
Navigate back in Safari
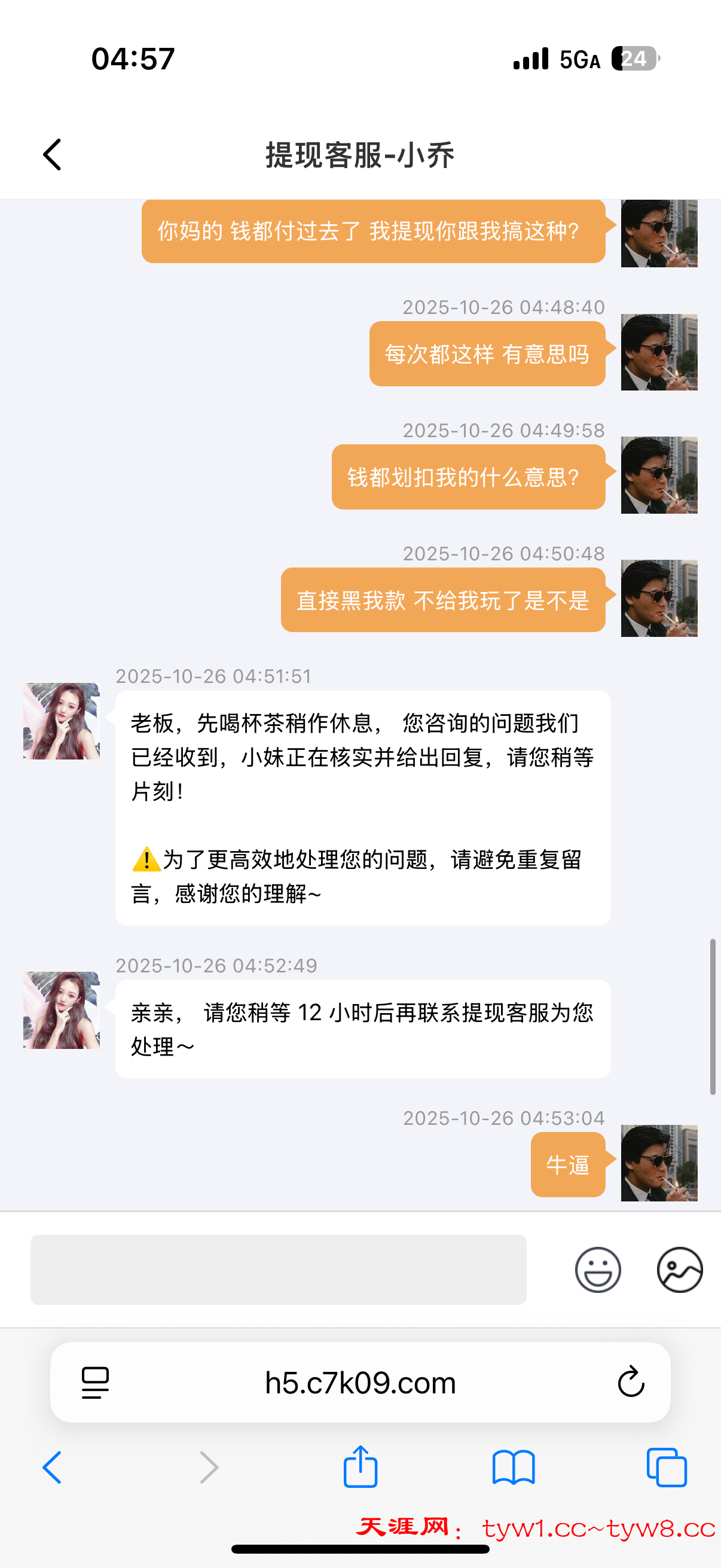coord(53,1468)
